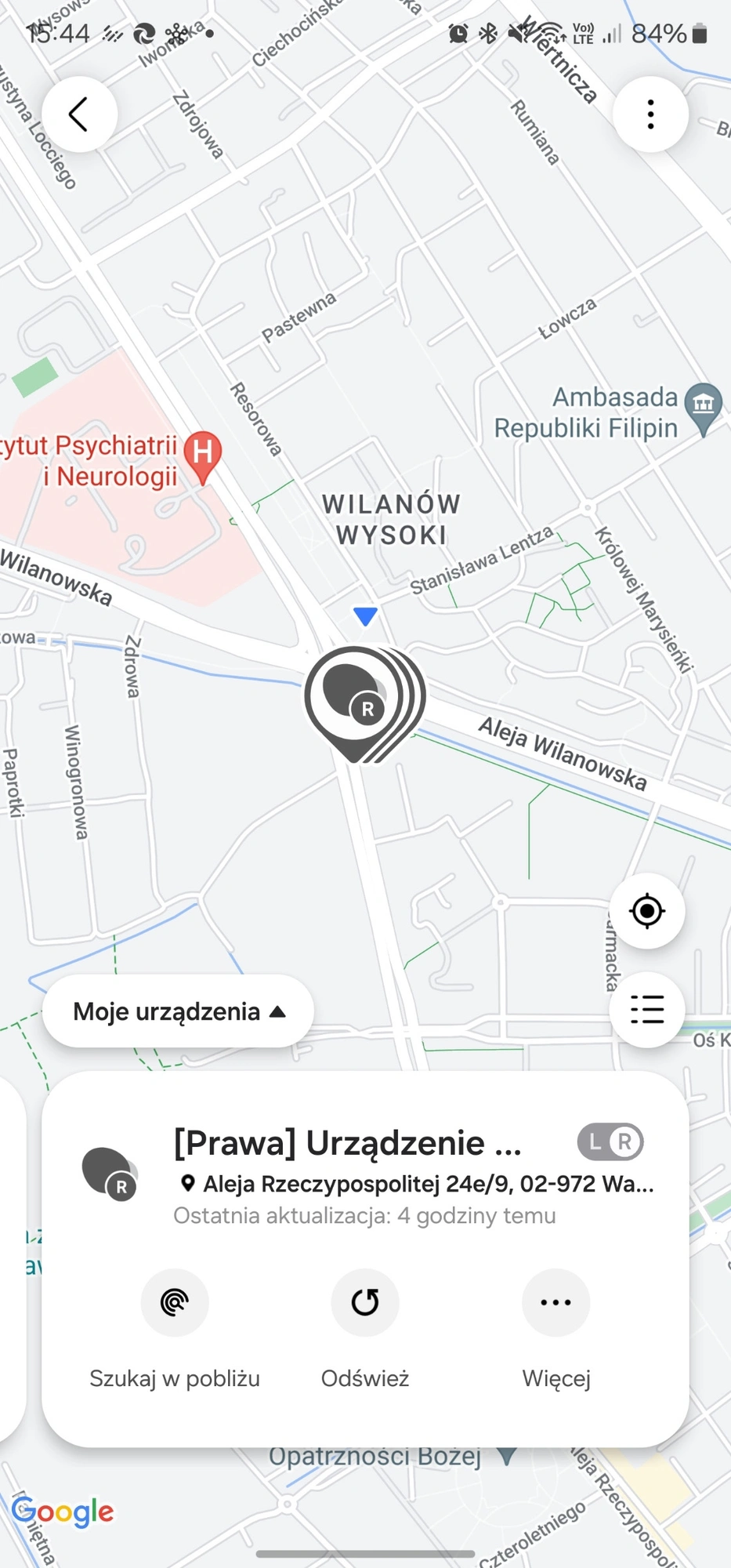
Task: Tap Szukaj w pobliżu
Action: click(x=175, y=1303)
